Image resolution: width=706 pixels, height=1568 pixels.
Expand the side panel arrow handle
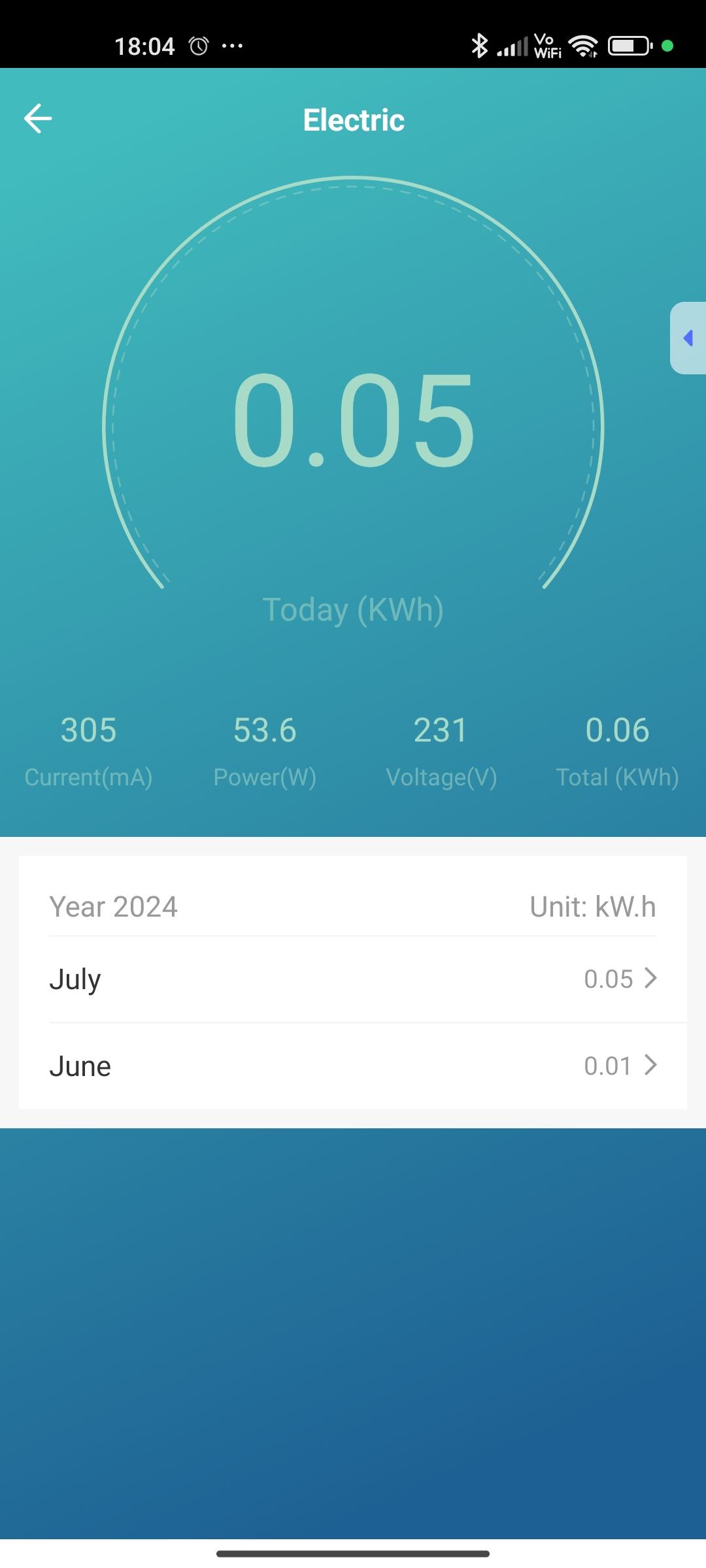coord(688,338)
